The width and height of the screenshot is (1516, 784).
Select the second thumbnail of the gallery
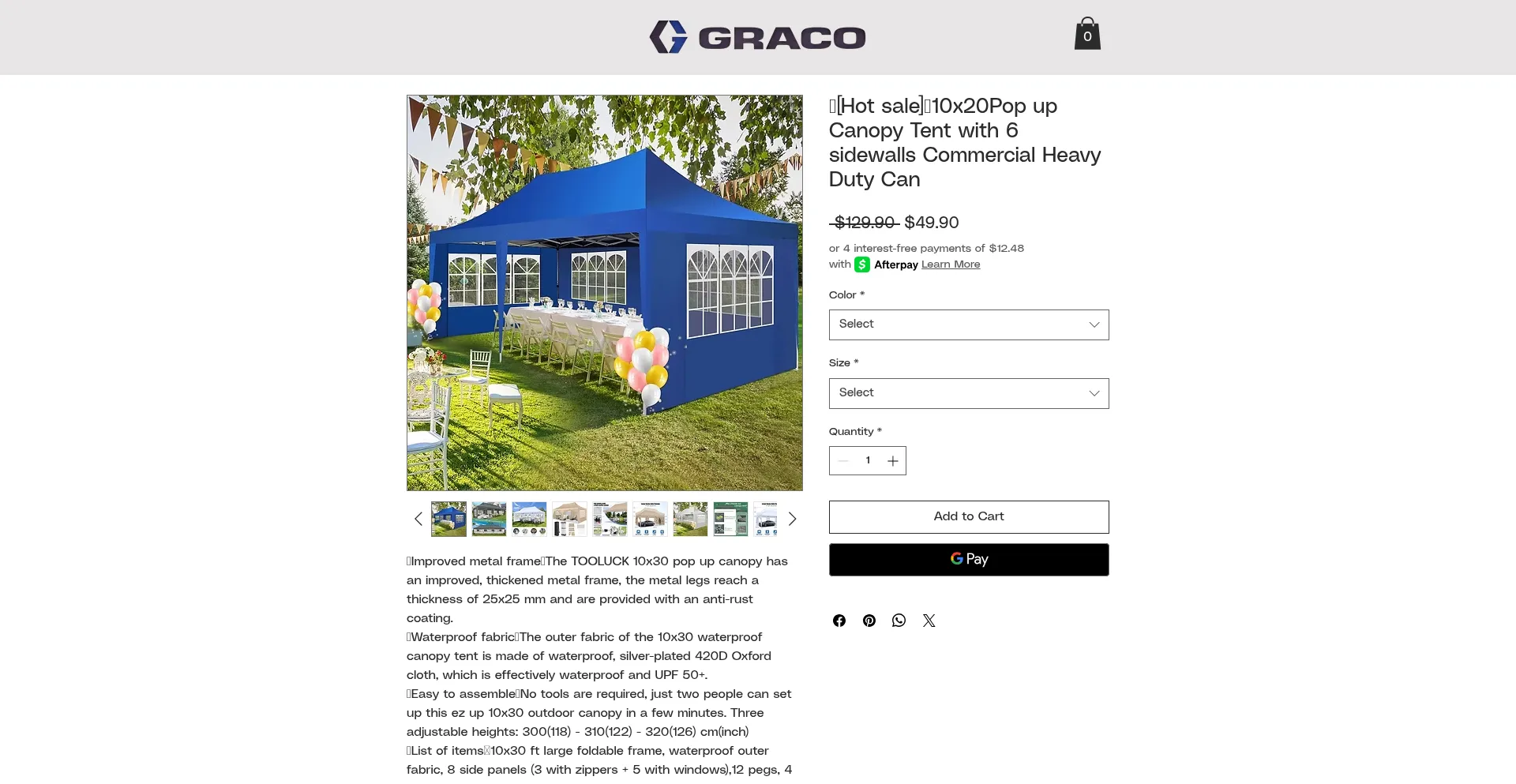click(x=489, y=519)
